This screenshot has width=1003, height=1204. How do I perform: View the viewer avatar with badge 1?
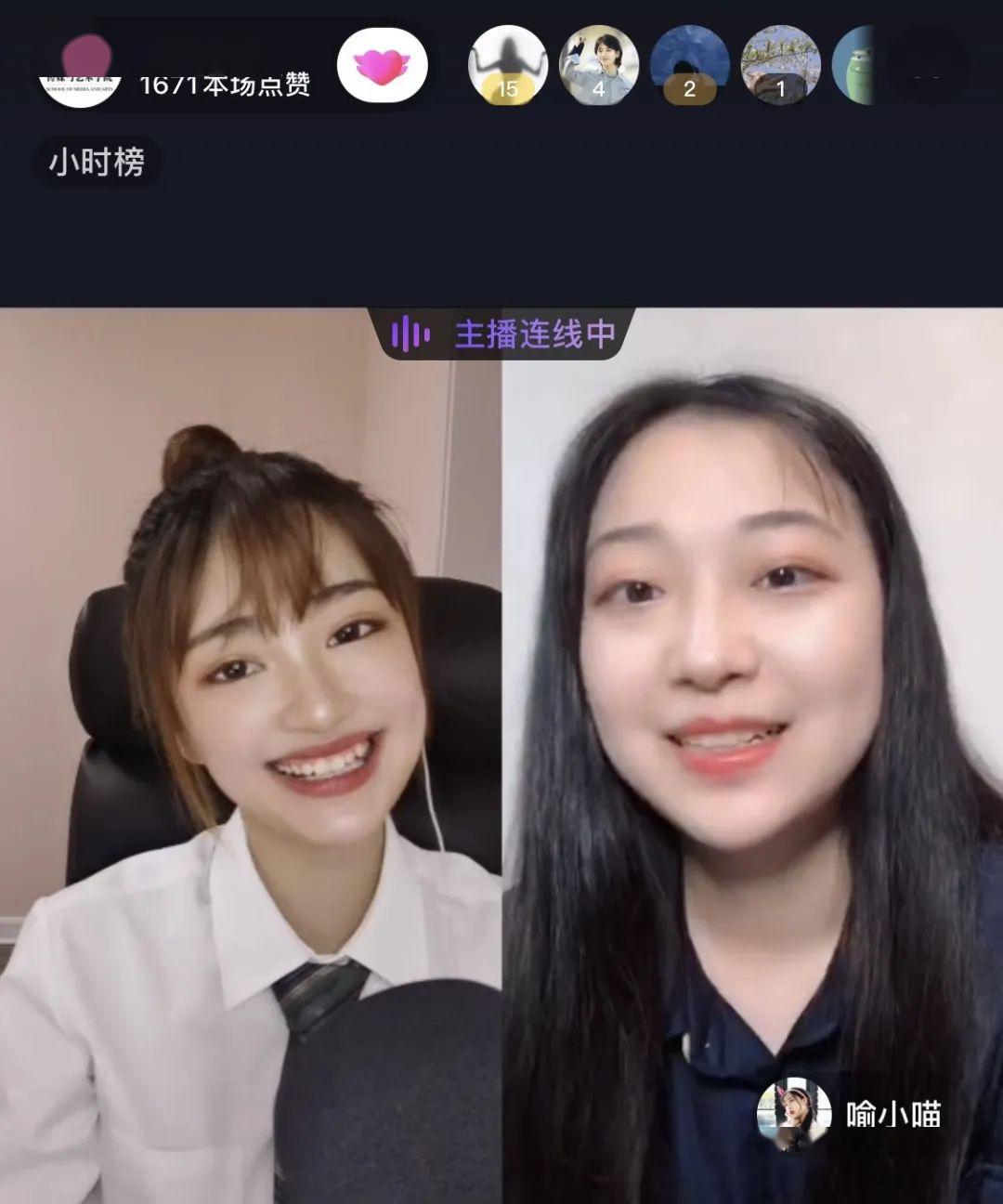click(780, 64)
